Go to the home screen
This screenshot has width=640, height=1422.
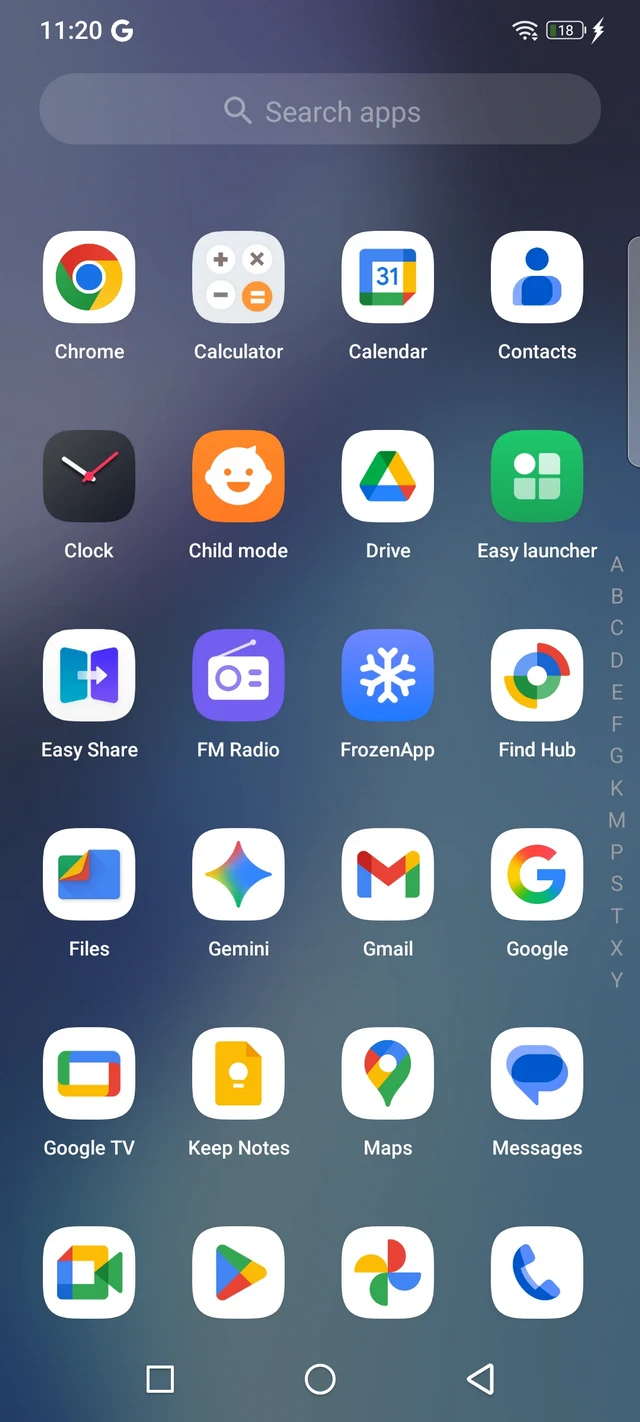point(320,1379)
